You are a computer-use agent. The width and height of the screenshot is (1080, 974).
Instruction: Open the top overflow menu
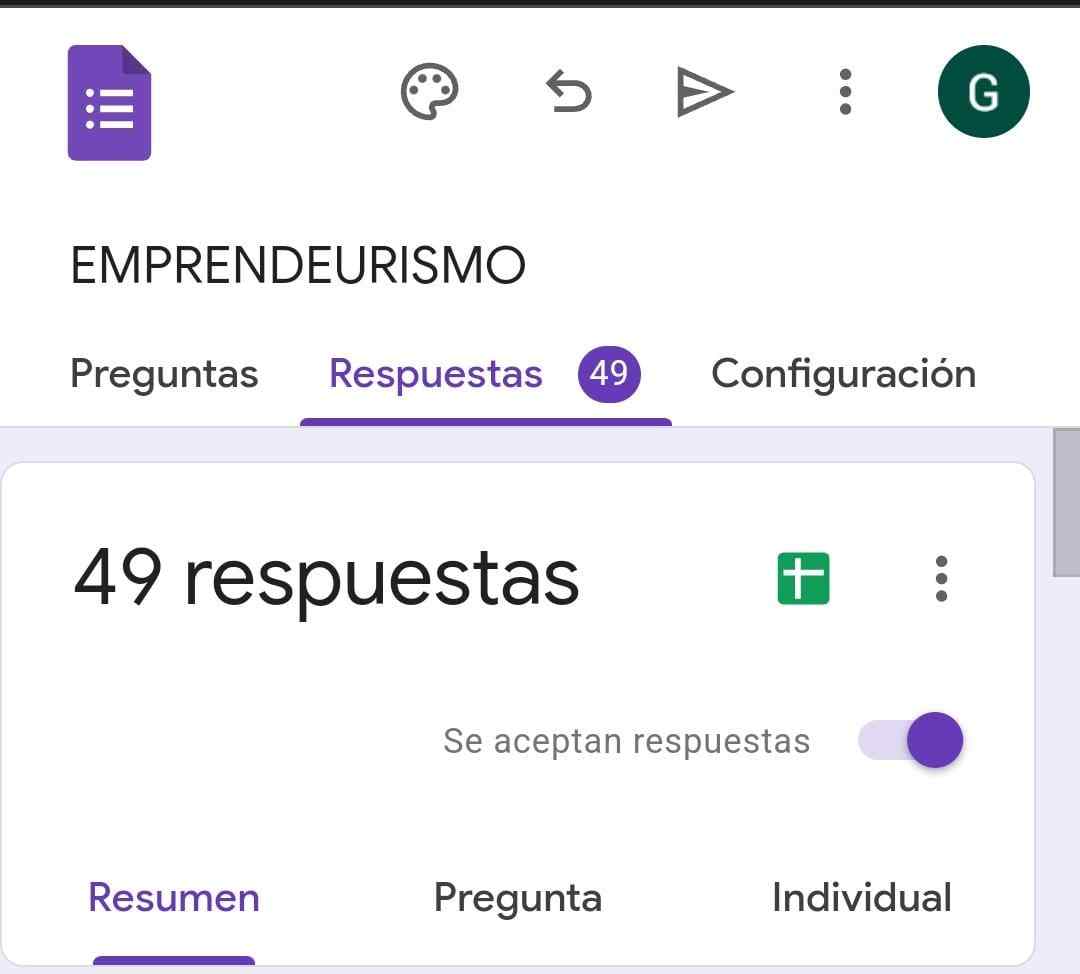pyautogui.click(x=846, y=93)
